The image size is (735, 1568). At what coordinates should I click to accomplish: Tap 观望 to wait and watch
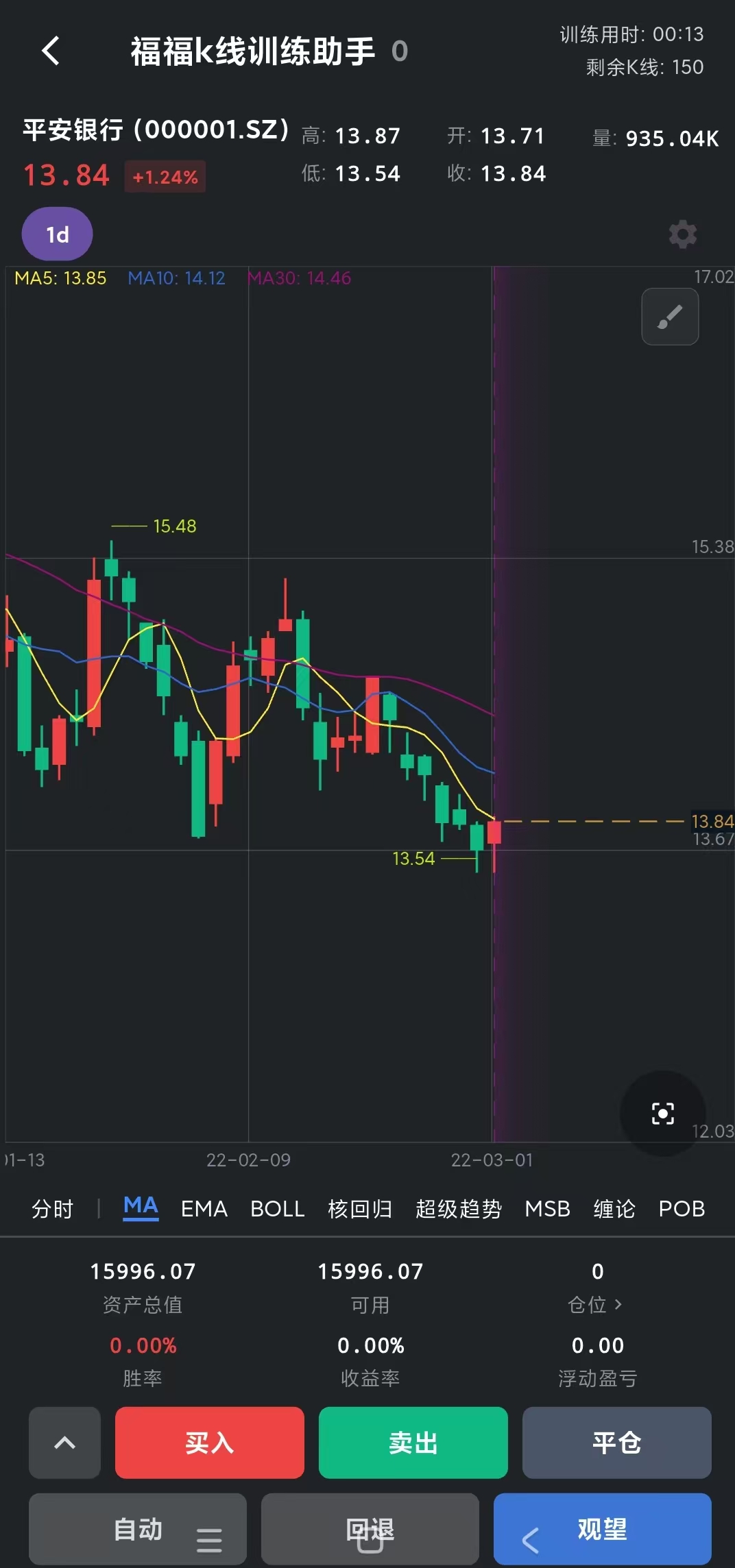(x=602, y=1529)
